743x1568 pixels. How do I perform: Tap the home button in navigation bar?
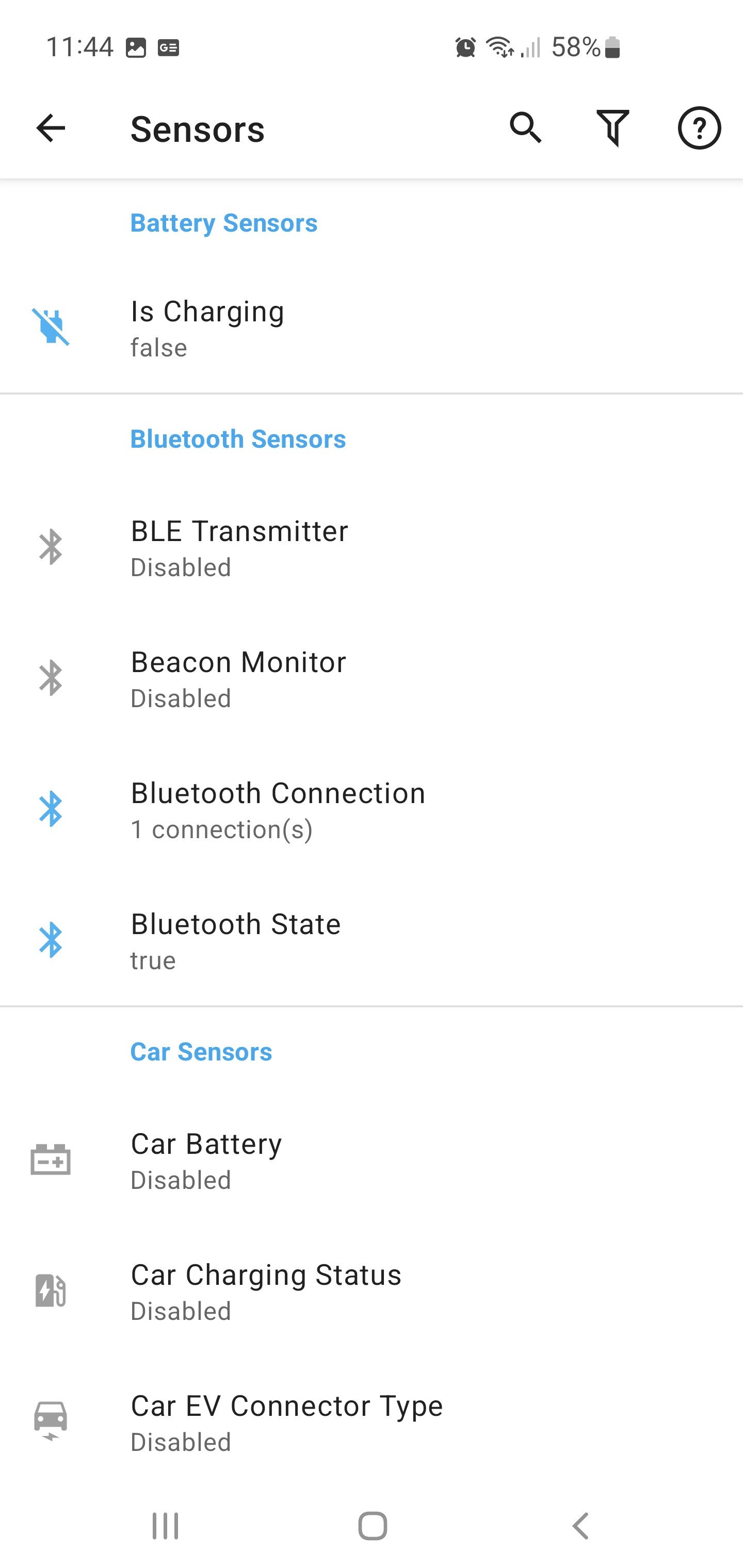[x=372, y=1524]
